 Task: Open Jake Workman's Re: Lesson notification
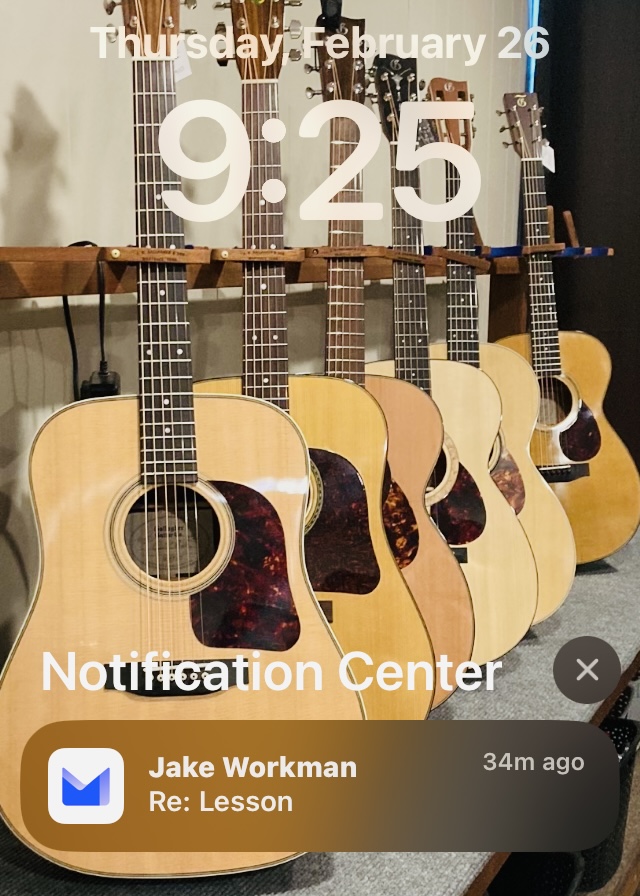point(319,785)
